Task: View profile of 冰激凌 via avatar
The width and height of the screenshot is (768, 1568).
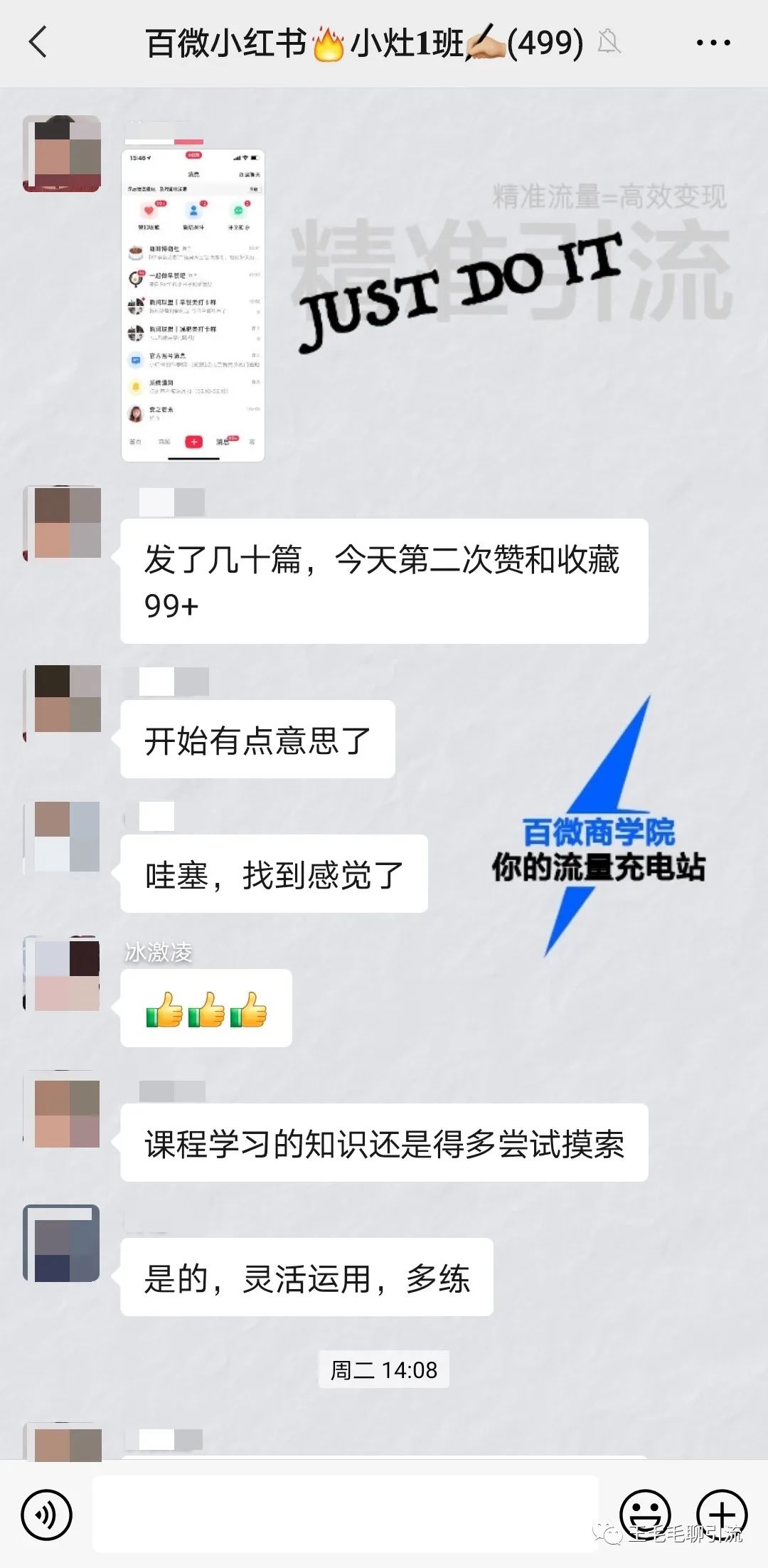Action: pyautogui.click(x=63, y=973)
